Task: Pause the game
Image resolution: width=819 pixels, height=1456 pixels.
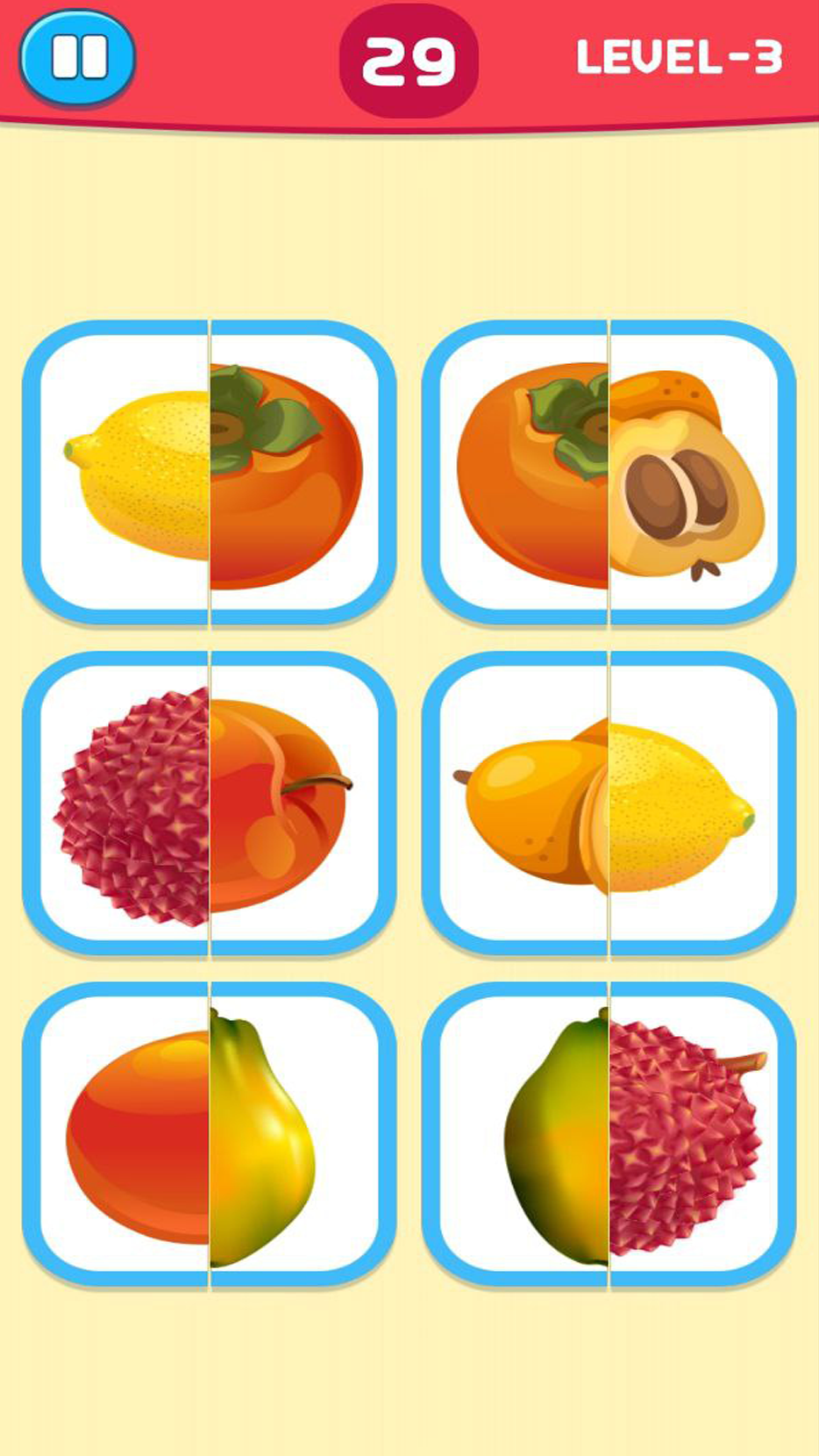Action: pyautogui.click(x=77, y=58)
